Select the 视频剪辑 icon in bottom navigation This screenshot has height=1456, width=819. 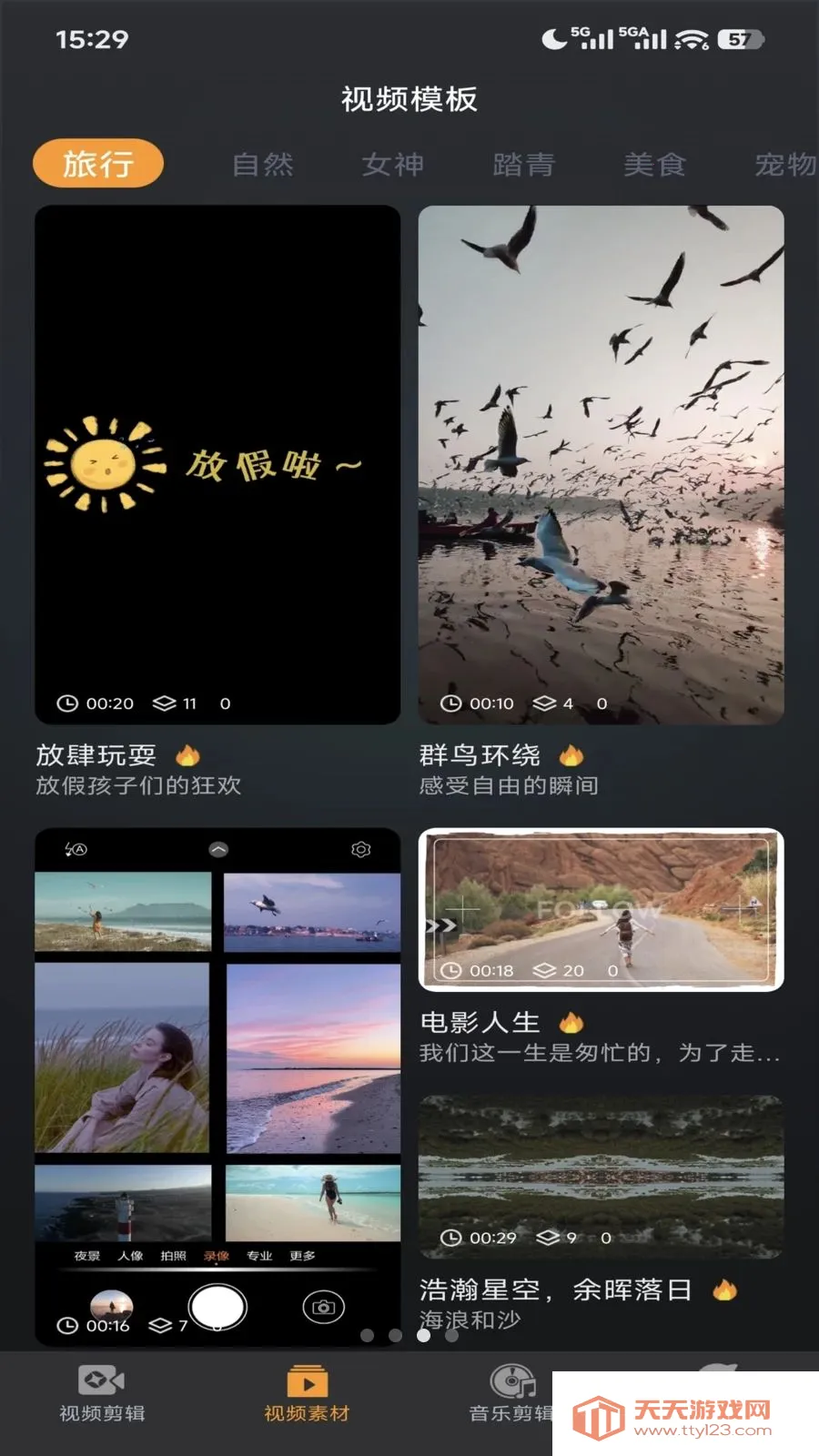99,1380
